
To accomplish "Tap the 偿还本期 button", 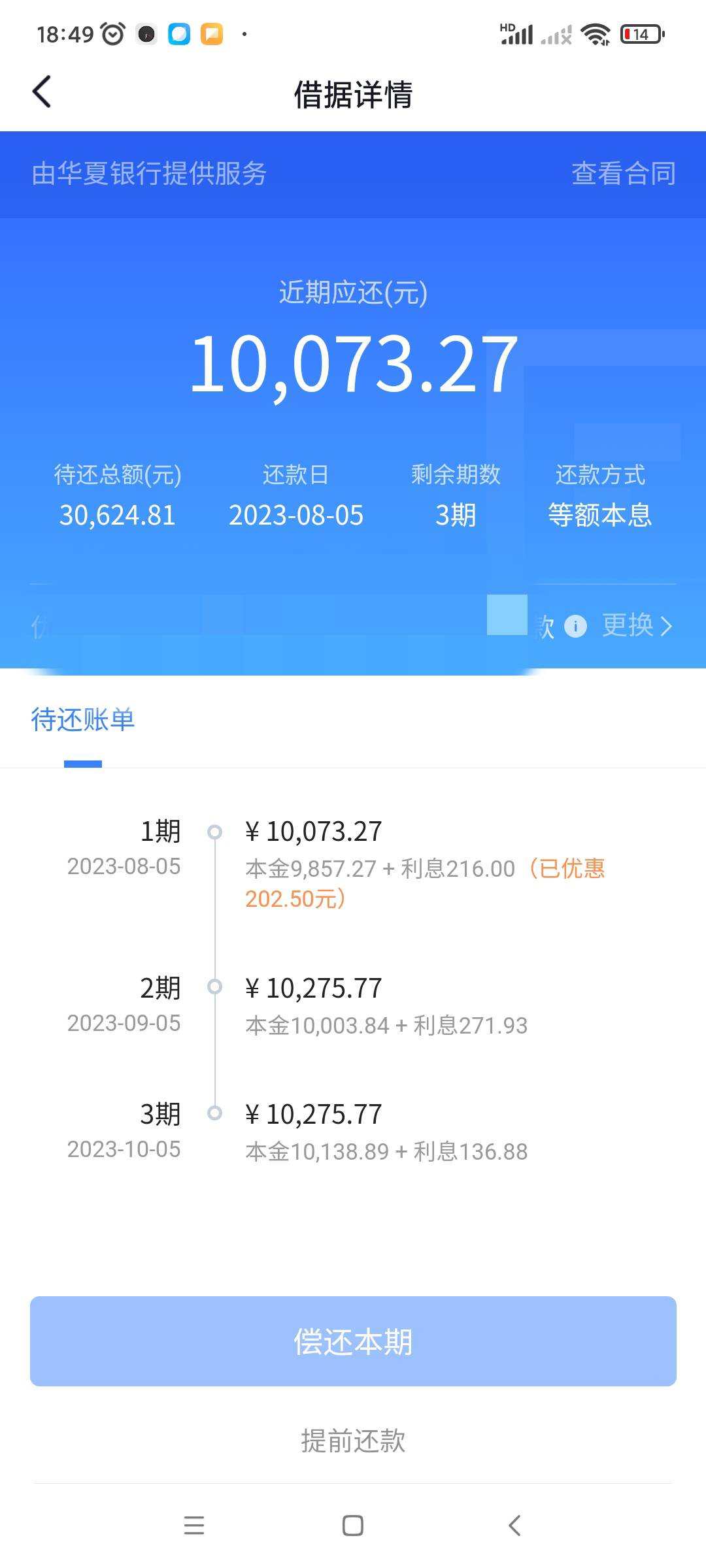I will tap(353, 1341).
